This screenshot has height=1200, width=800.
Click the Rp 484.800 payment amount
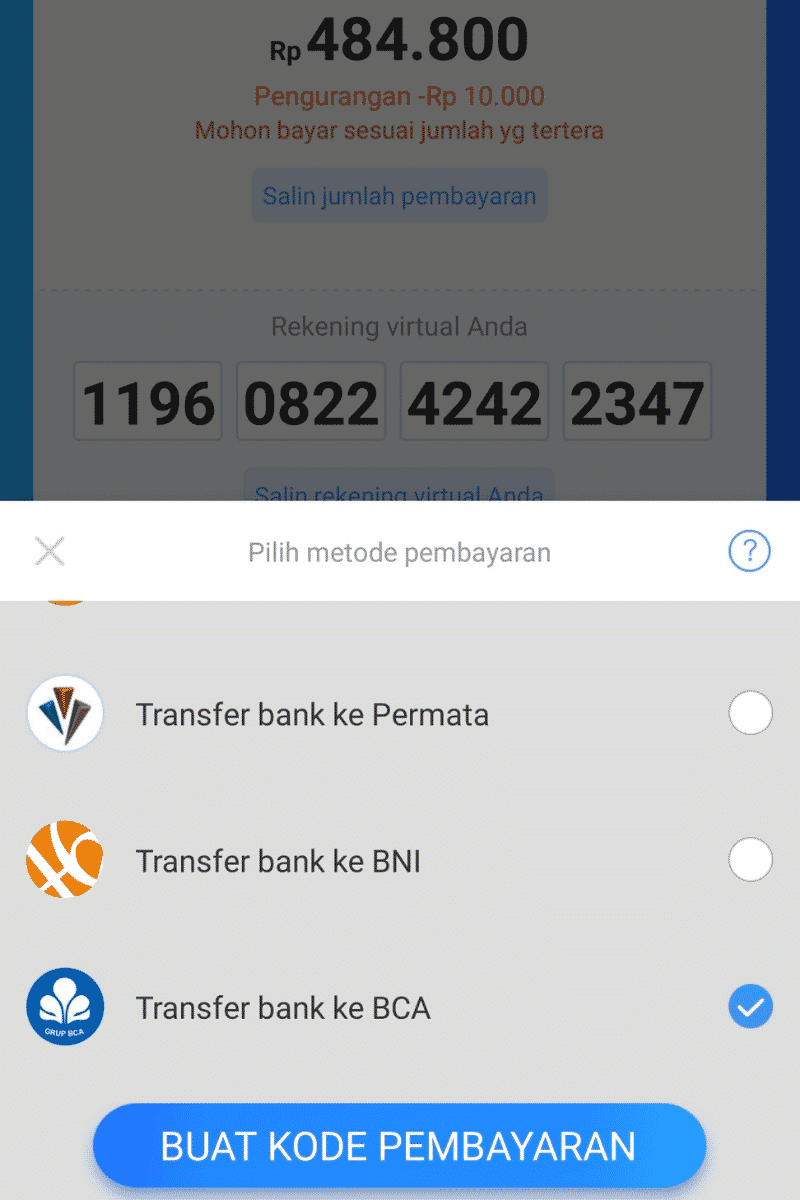click(400, 38)
